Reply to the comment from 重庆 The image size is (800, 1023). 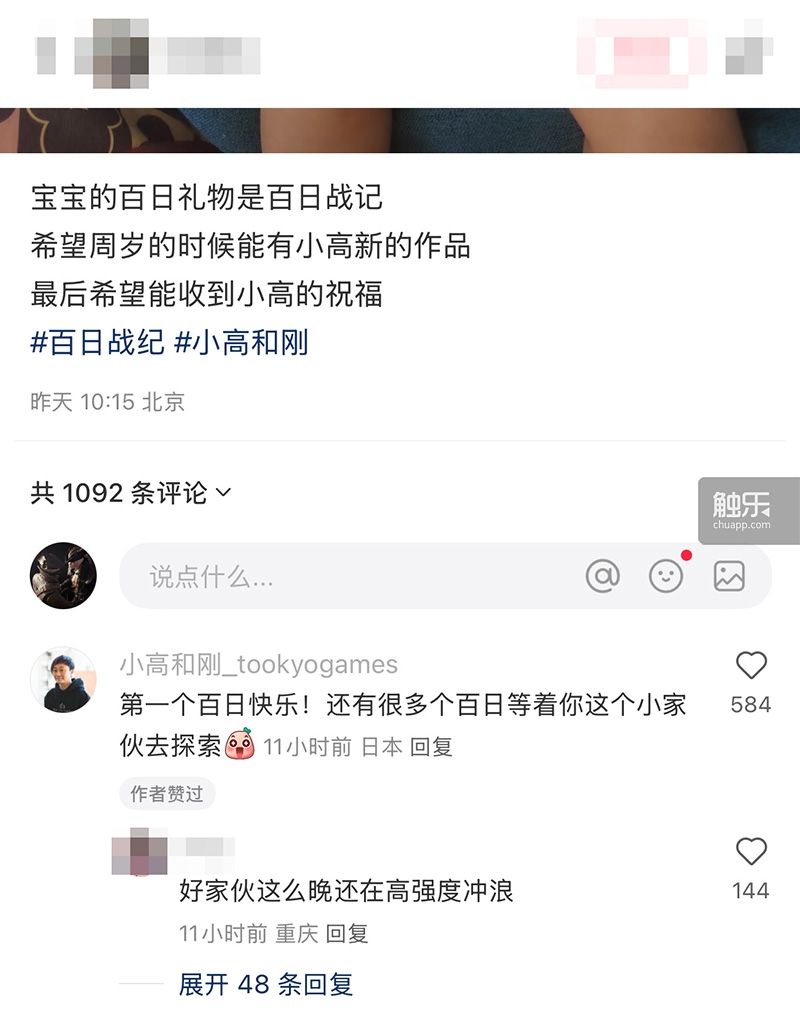tap(347, 934)
